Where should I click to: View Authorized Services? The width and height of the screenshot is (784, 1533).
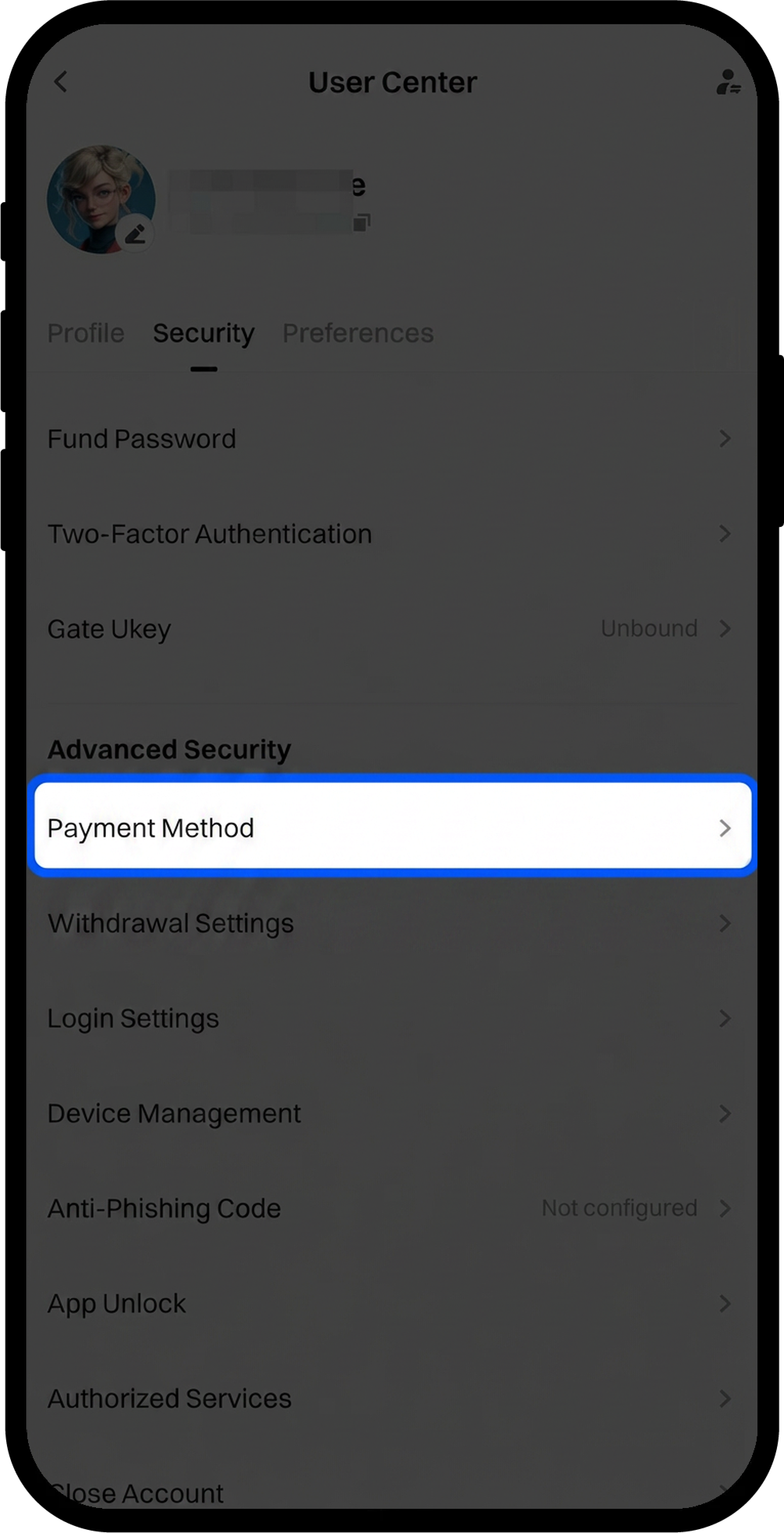pyautogui.click(x=391, y=1398)
